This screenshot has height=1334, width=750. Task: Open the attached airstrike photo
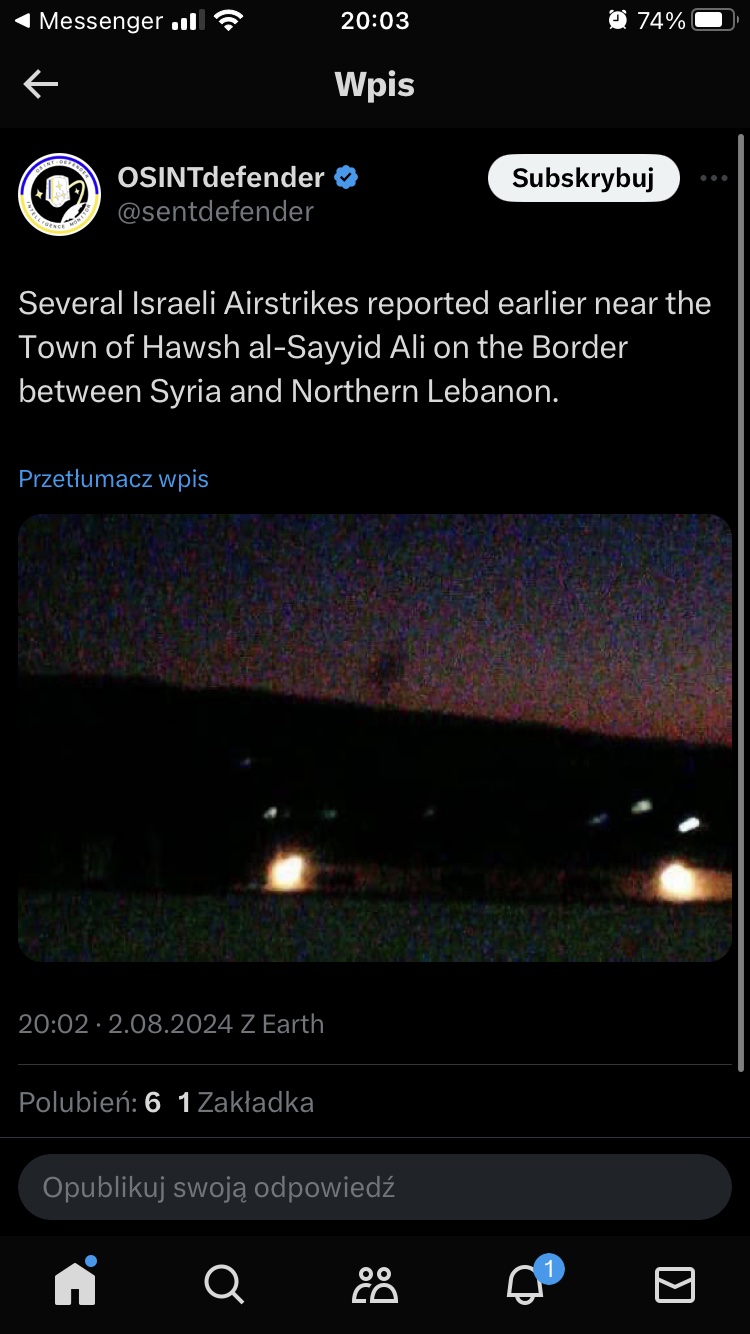coord(375,738)
